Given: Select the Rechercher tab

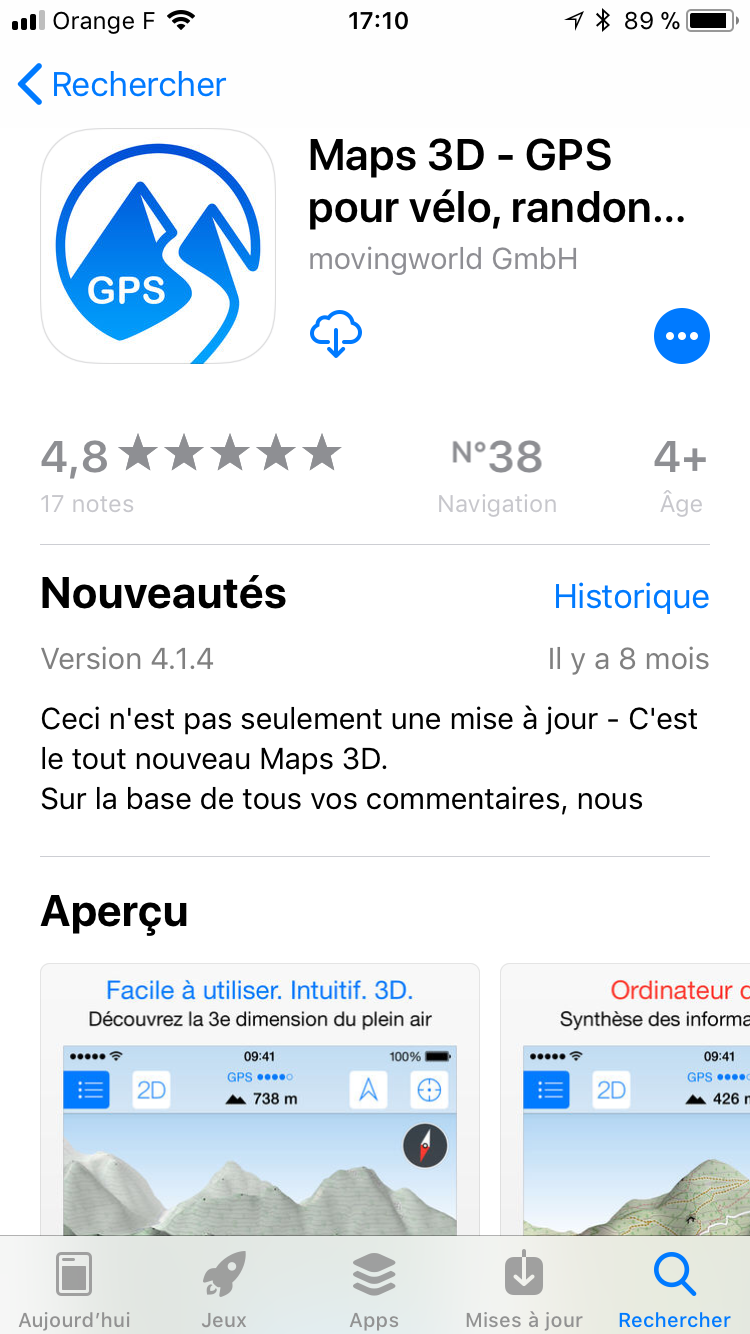Looking at the screenshot, I should pos(674,1290).
